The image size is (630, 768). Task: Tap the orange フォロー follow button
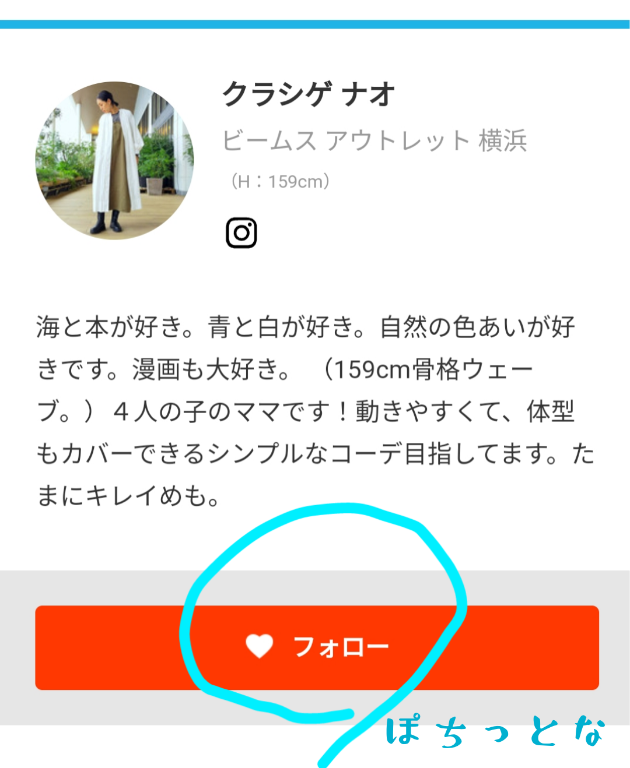(x=316, y=647)
